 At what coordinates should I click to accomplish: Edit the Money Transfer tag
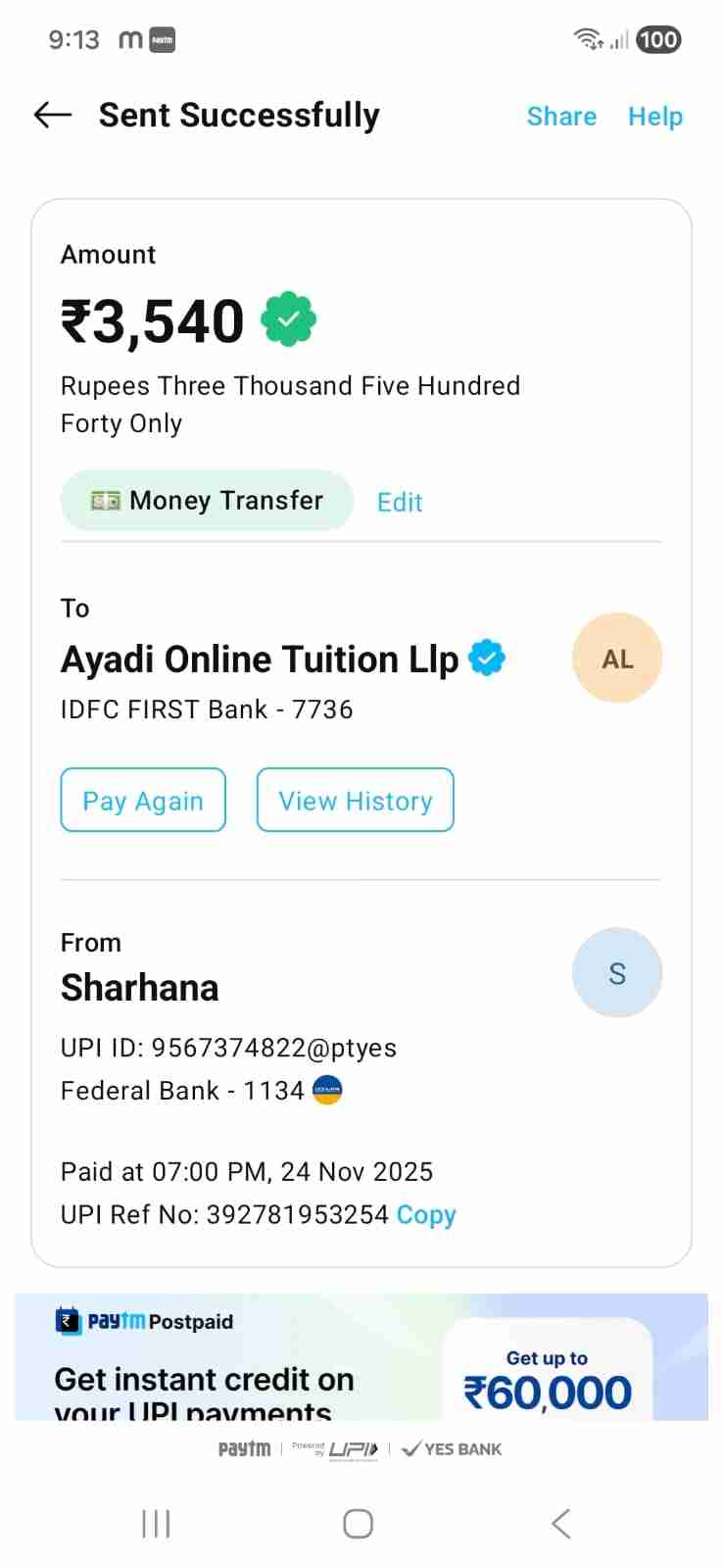point(400,502)
